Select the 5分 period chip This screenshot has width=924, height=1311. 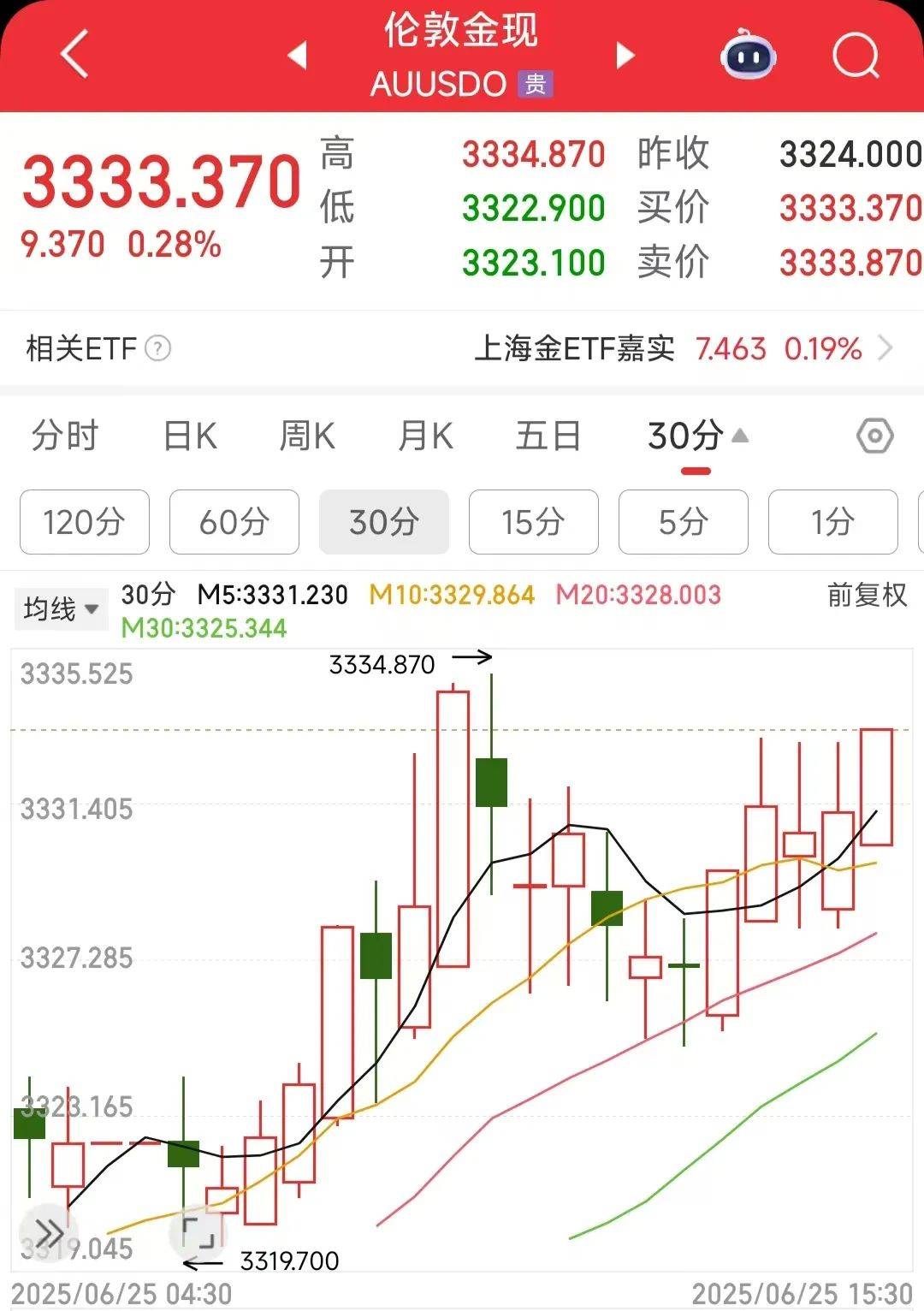(683, 521)
